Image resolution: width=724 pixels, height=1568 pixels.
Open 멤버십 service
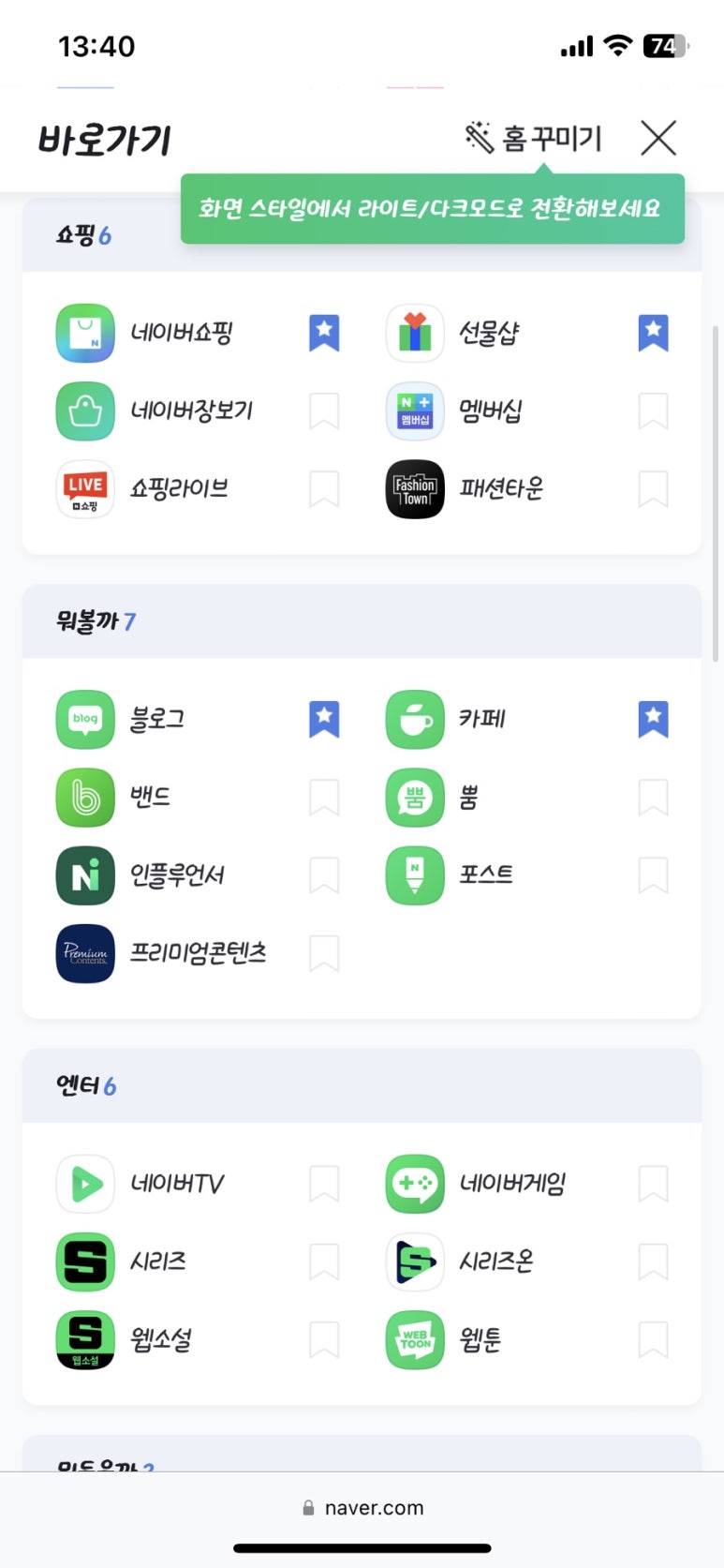455,411
